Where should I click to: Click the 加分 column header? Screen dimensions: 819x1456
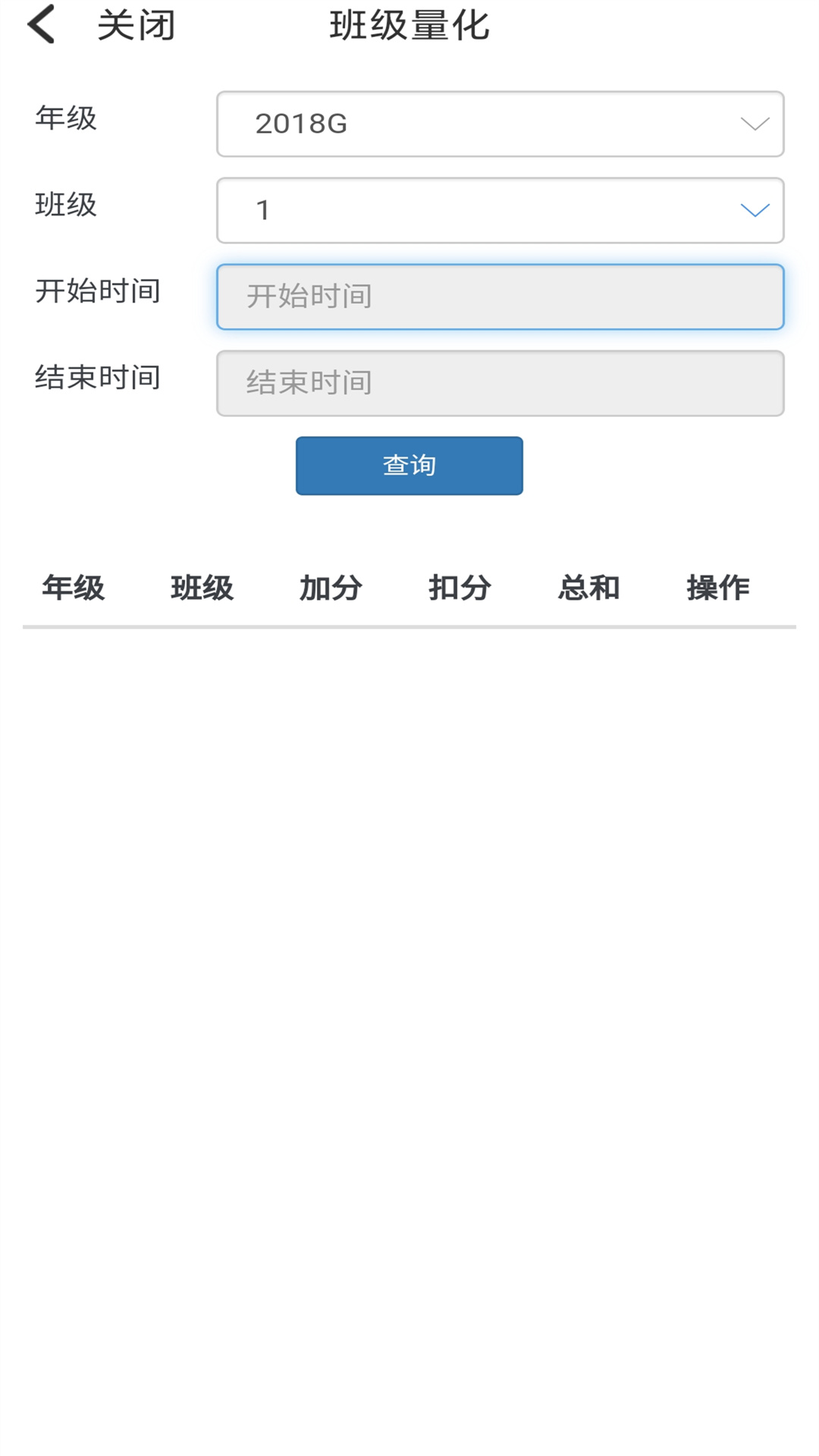(330, 588)
